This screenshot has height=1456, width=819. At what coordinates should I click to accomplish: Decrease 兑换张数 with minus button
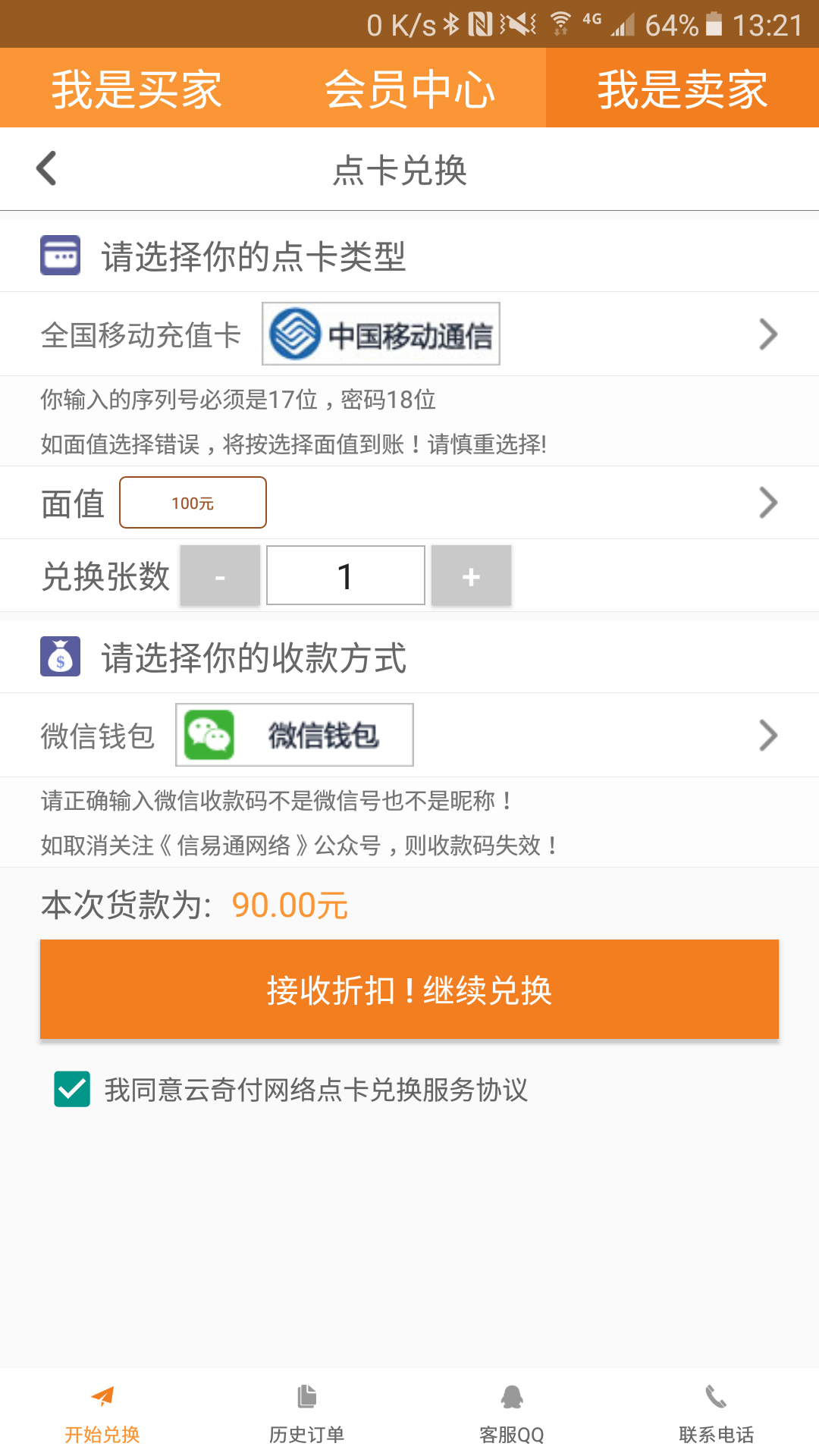(220, 576)
